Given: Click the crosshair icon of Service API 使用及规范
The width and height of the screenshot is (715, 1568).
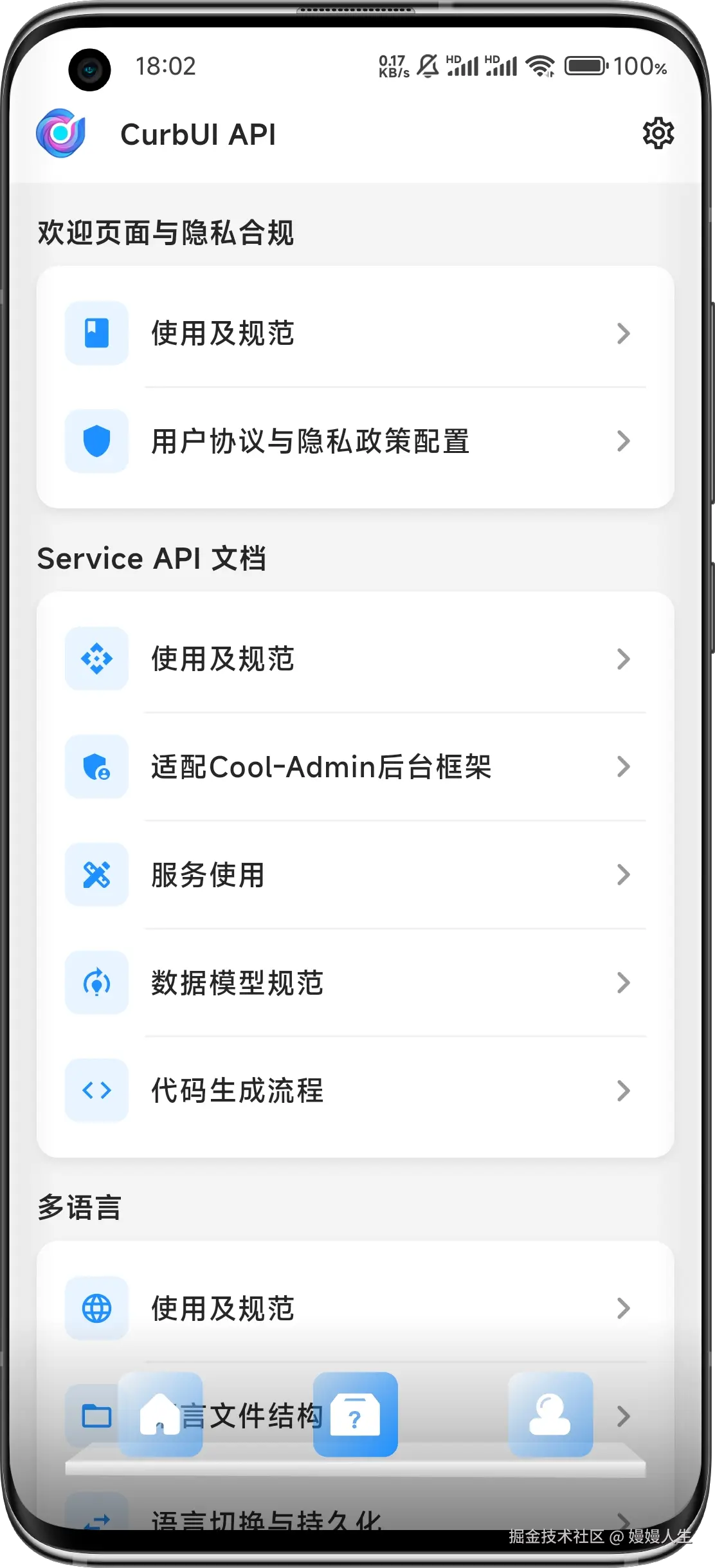Looking at the screenshot, I should (96, 658).
